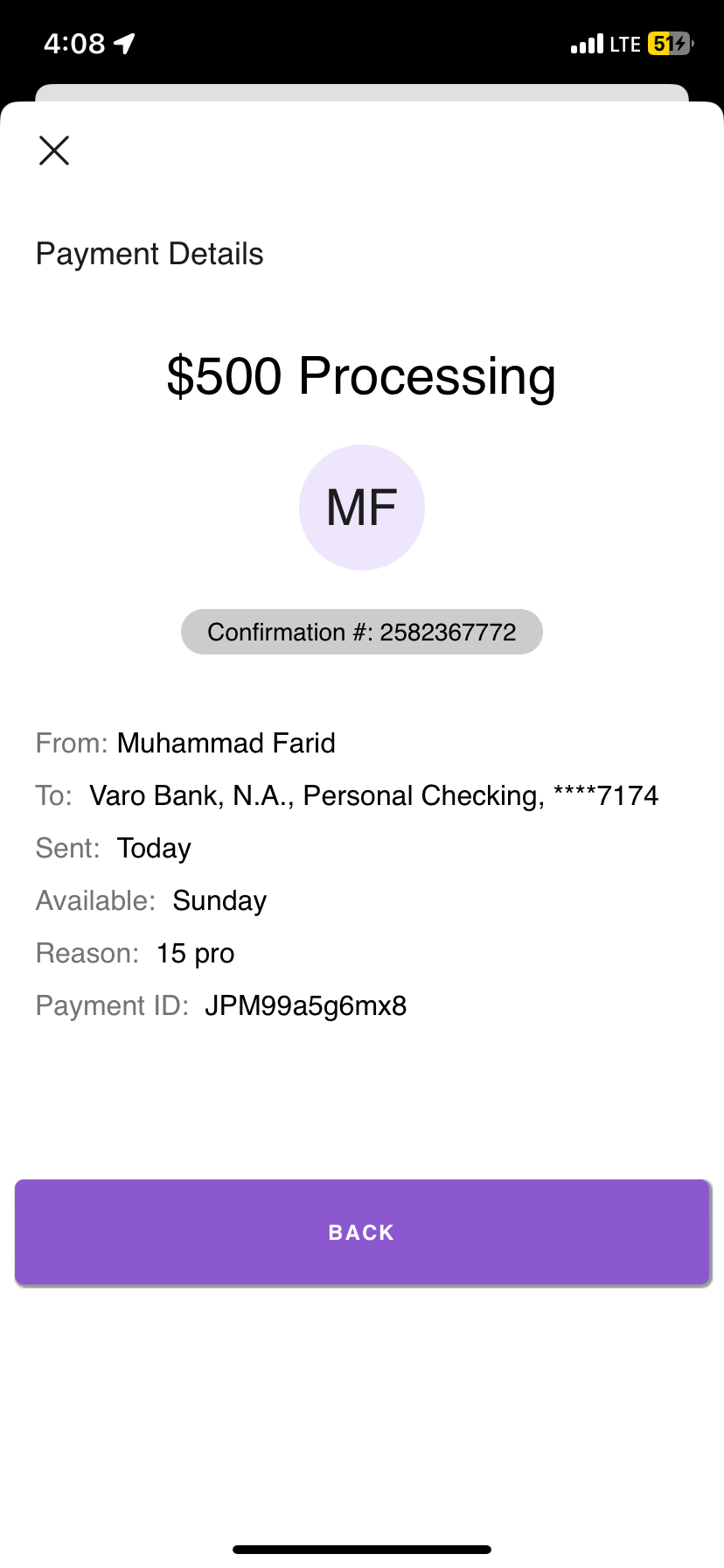
Task: Close the Payment Details sheet
Action: click(x=54, y=150)
